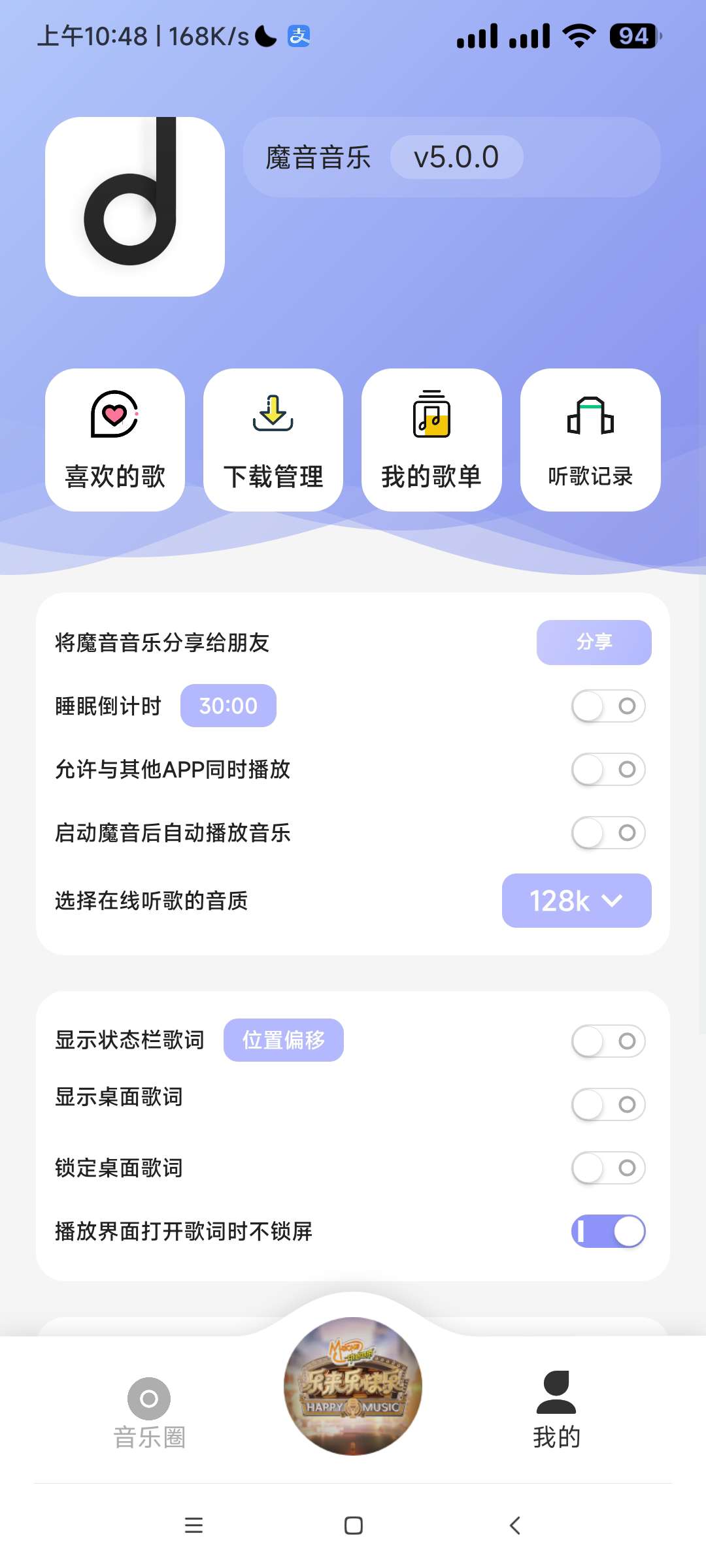Enable 显示状态栏歌词 switch
Image resolution: width=706 pixels, height=1568 pixels.
(608, 1041)
